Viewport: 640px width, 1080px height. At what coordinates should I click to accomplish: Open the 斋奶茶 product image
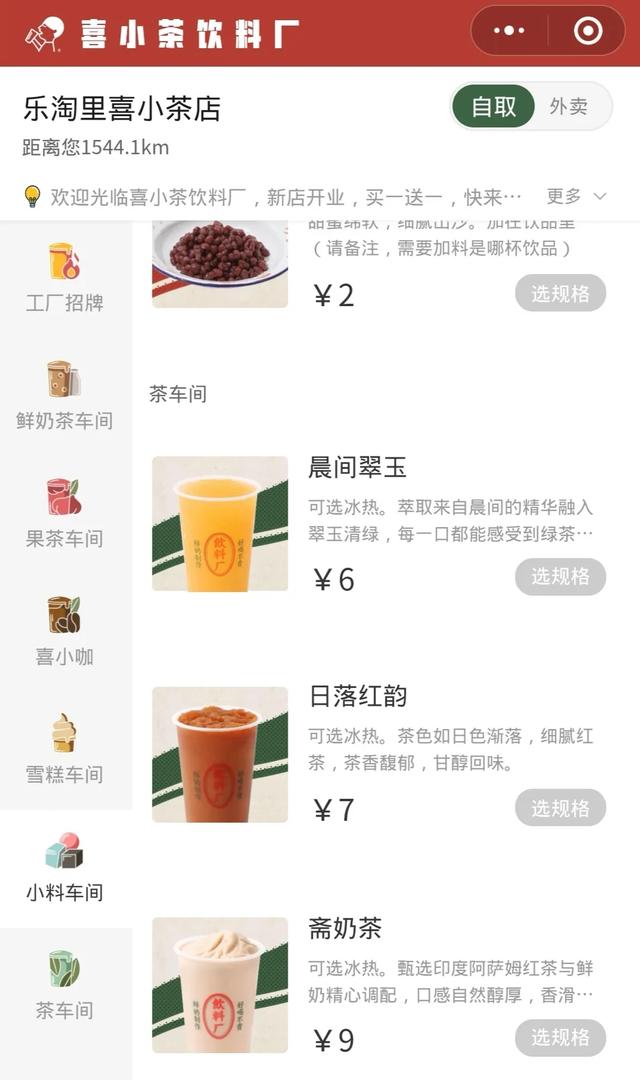tap(220, 985)
